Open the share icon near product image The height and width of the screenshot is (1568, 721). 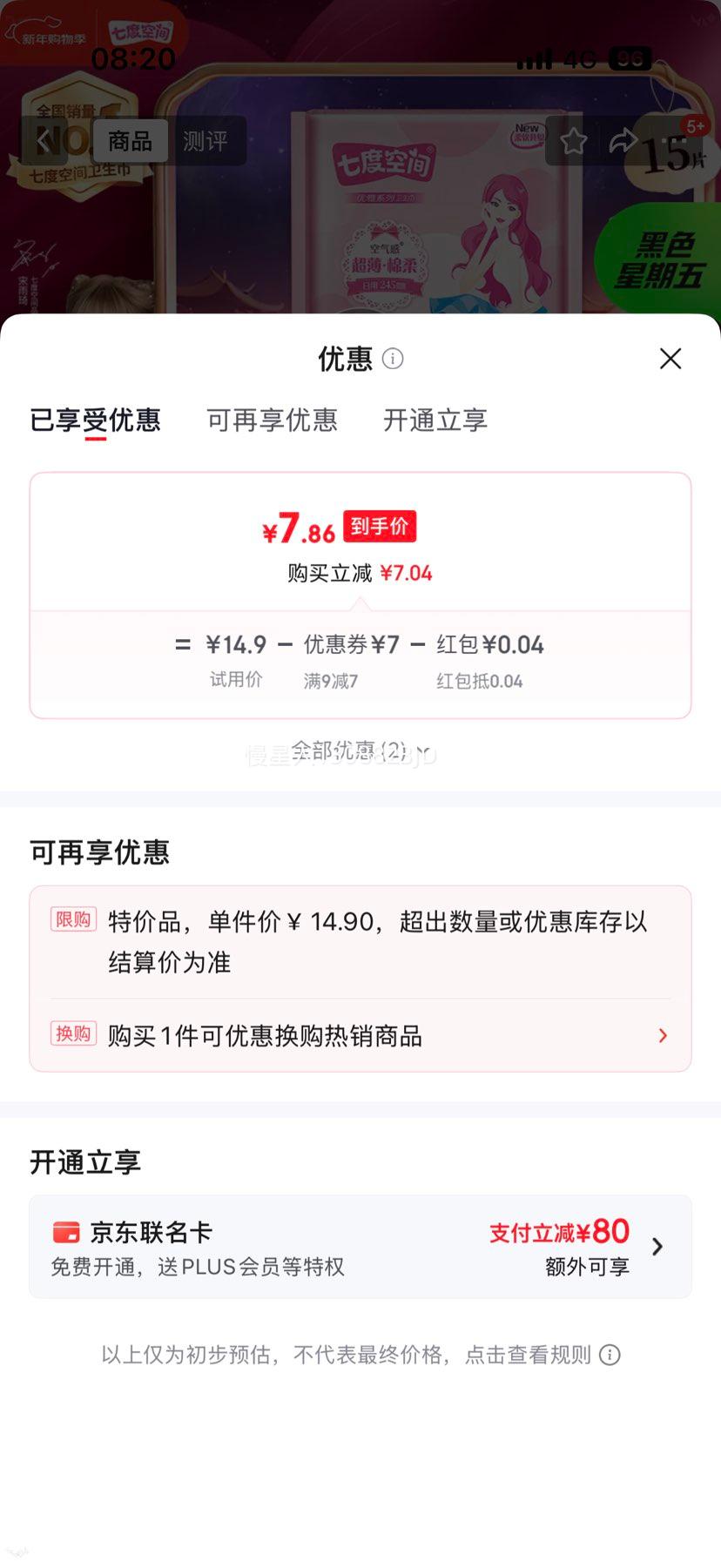[623, 141]
